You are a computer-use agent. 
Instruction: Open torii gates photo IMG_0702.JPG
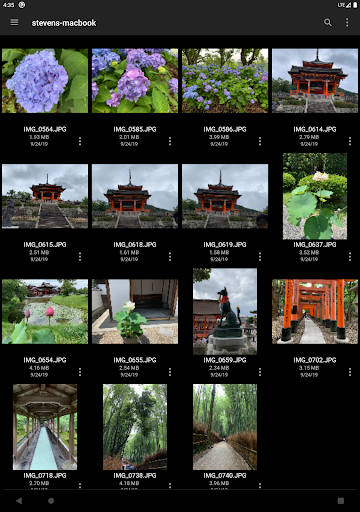(x=315, y=311)
